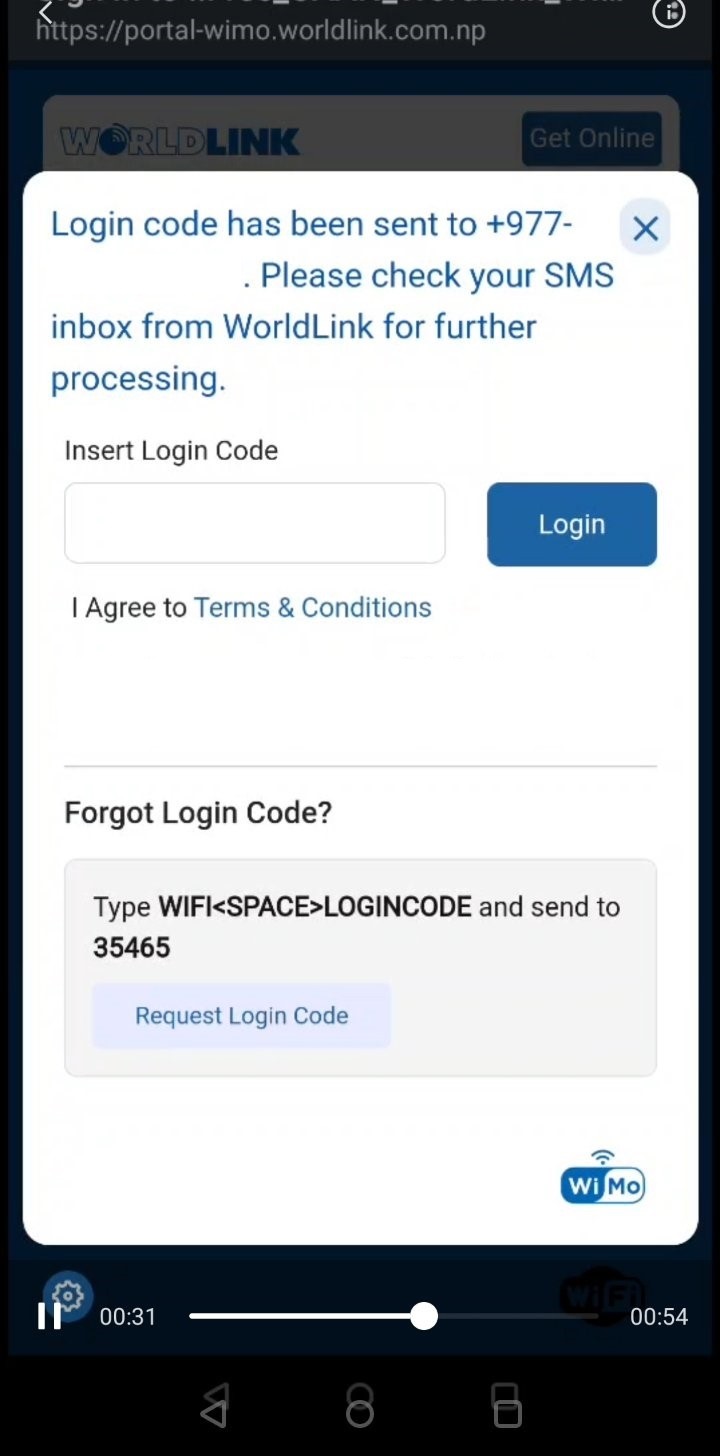Open the Terms & Conditions link

(312, 607)
